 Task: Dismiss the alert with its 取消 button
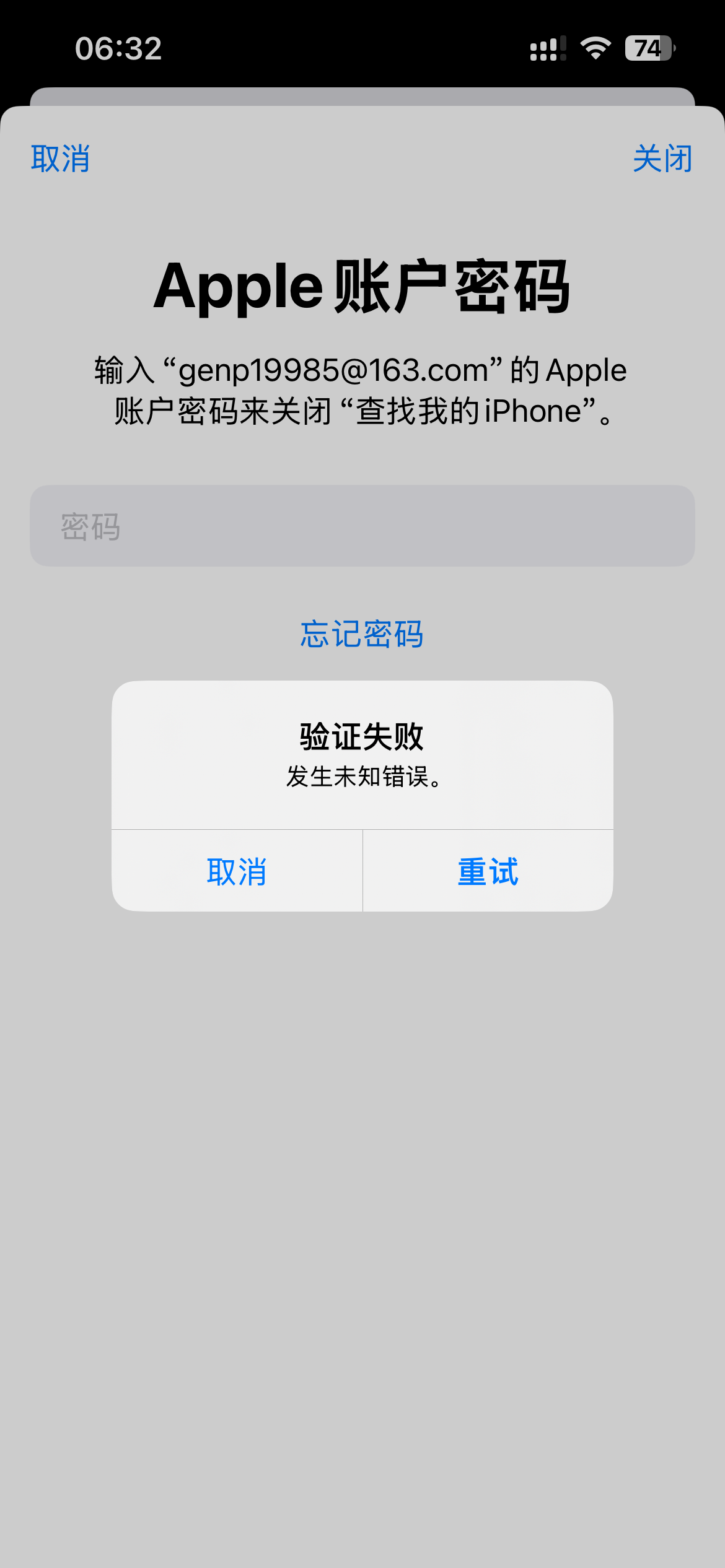click(237, 871)
